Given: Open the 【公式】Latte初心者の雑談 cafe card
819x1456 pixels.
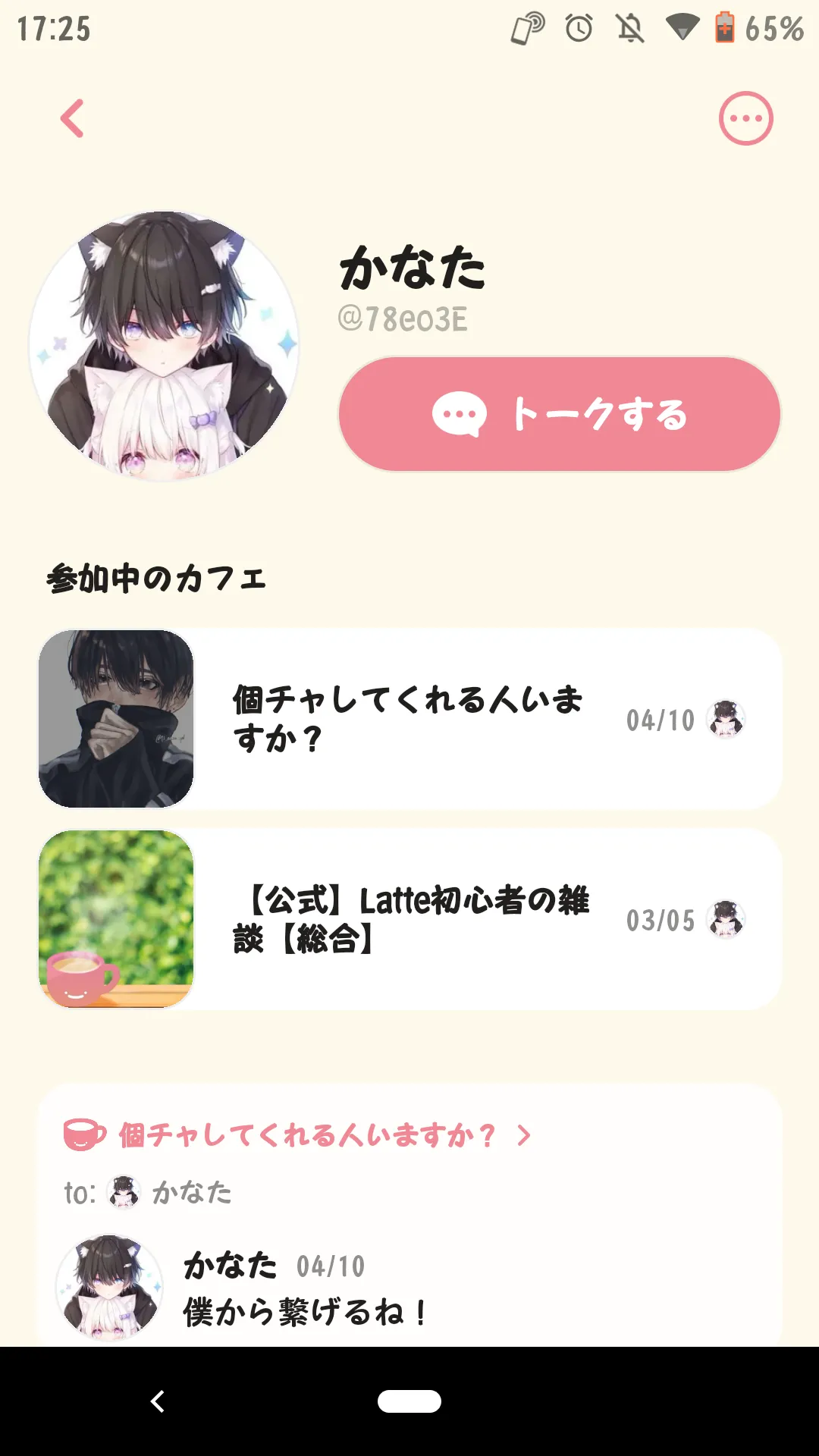Looking at the screenshot, I should click(409, 919).
